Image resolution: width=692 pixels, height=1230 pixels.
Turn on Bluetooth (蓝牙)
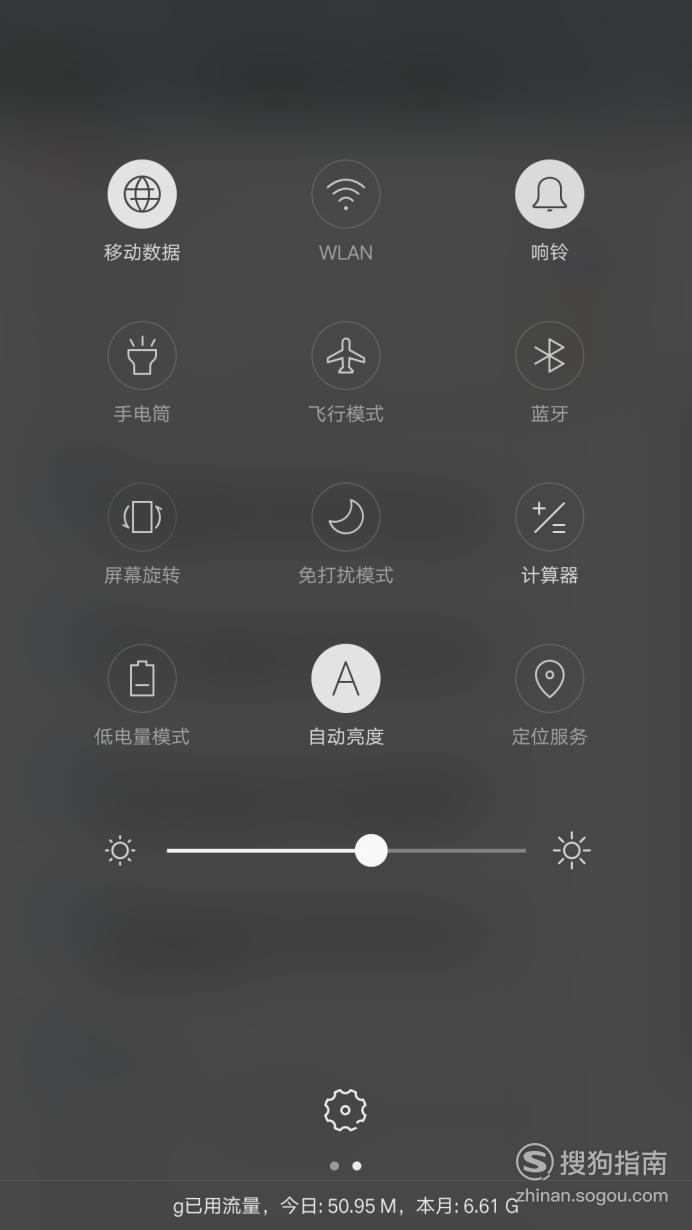(x=549, y=356)
